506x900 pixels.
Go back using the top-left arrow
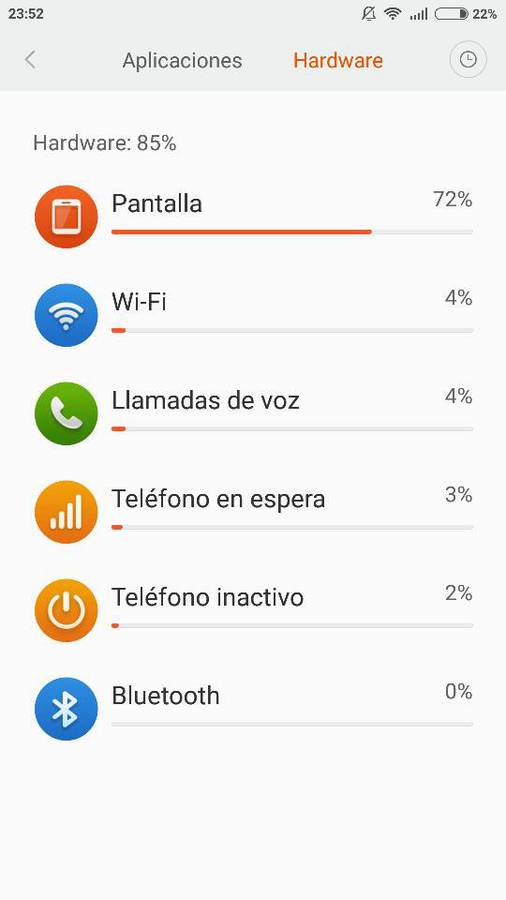click(30, 60)
